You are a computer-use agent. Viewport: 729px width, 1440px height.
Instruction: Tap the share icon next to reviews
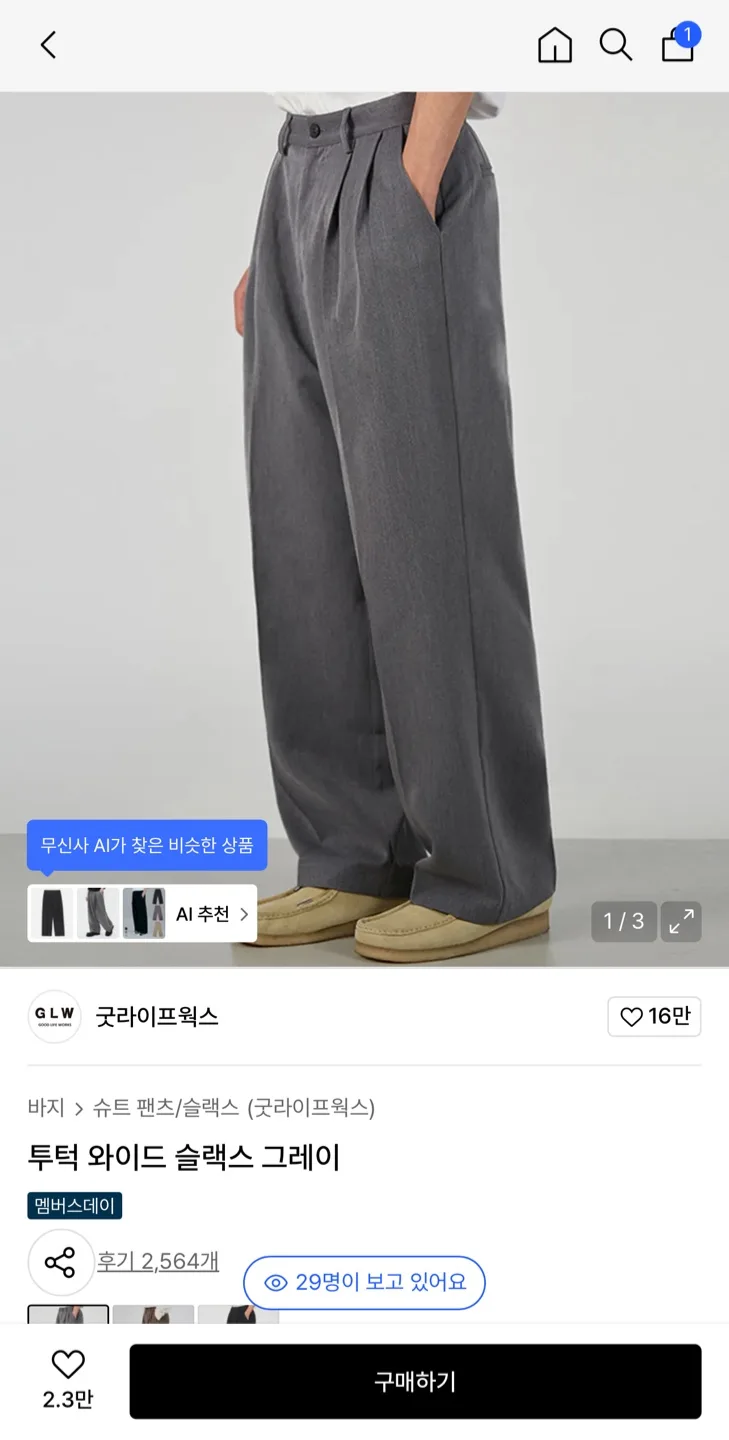[62, 1263]
